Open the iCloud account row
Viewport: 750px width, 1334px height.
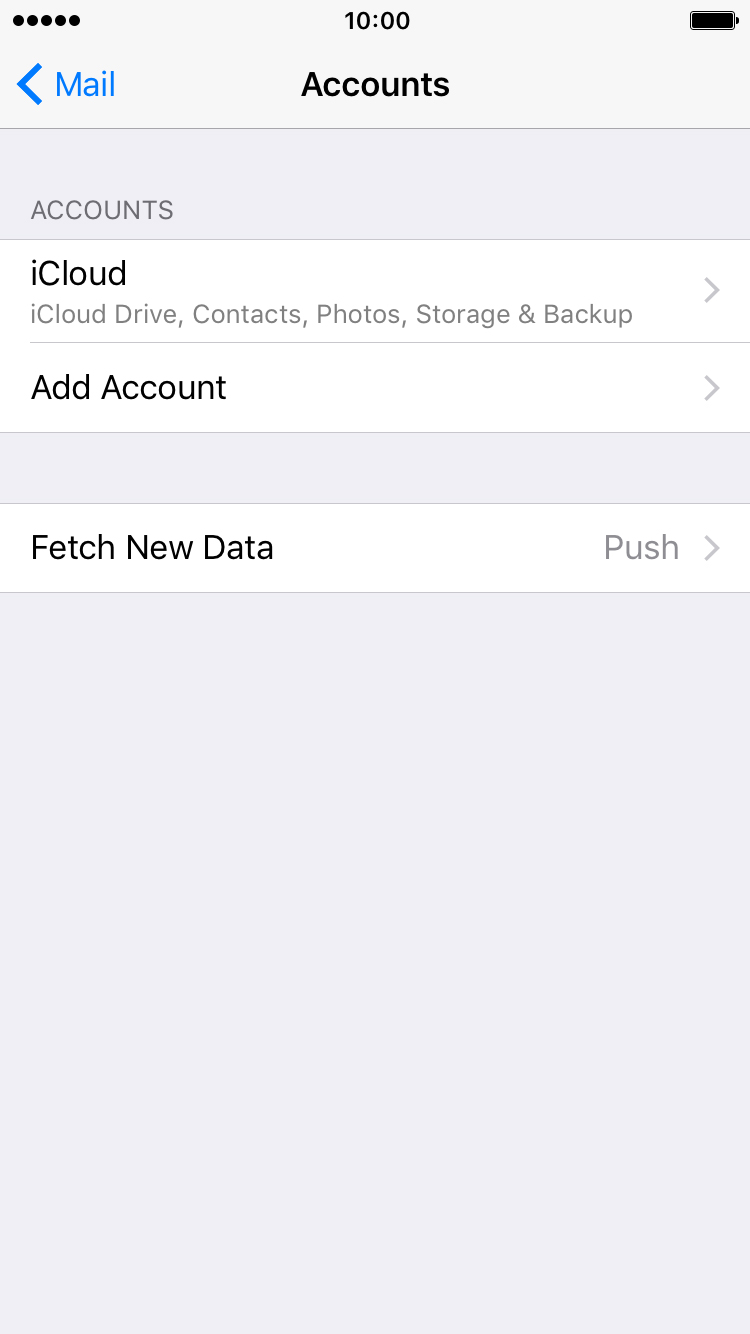(375, 291)
